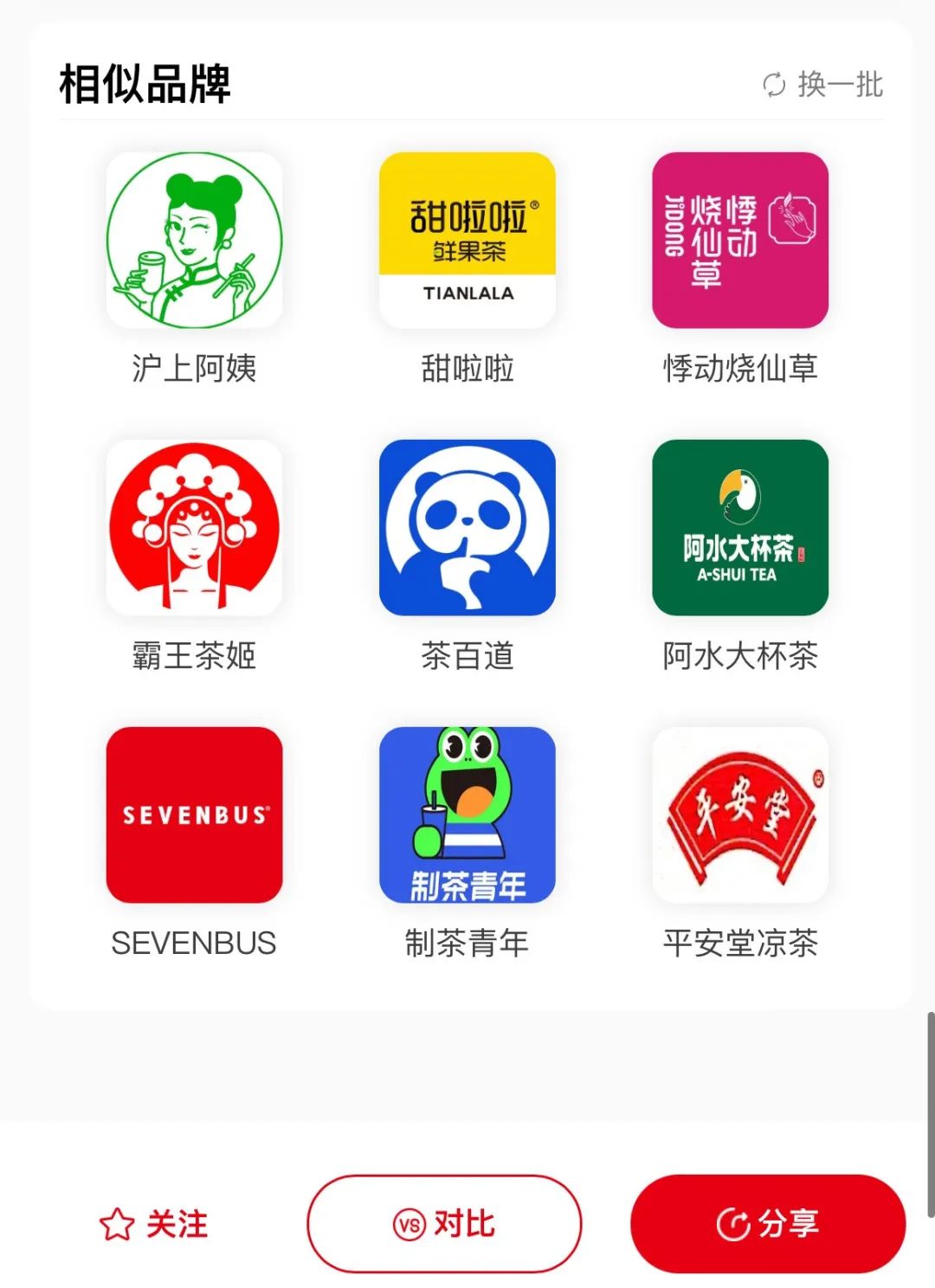The image size is (935, 1288).
Task: Select the 制茶青年 frog logo
Action: point(467,815)
